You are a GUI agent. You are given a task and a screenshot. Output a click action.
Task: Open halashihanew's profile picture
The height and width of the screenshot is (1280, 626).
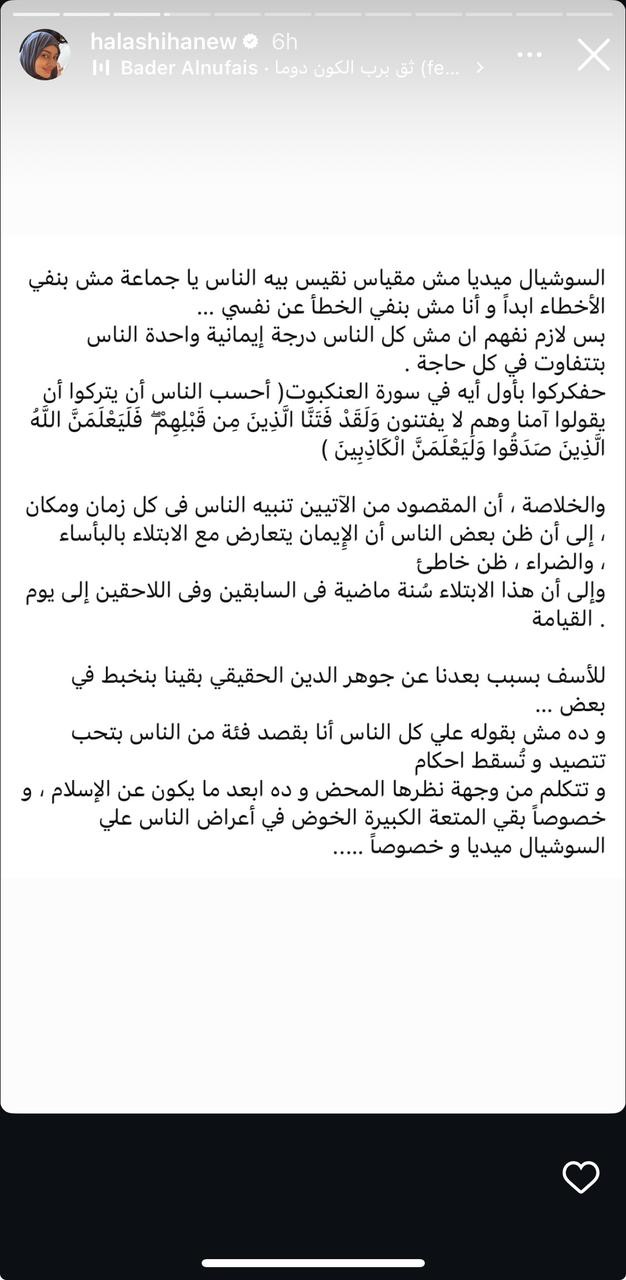tap(44, 54)
